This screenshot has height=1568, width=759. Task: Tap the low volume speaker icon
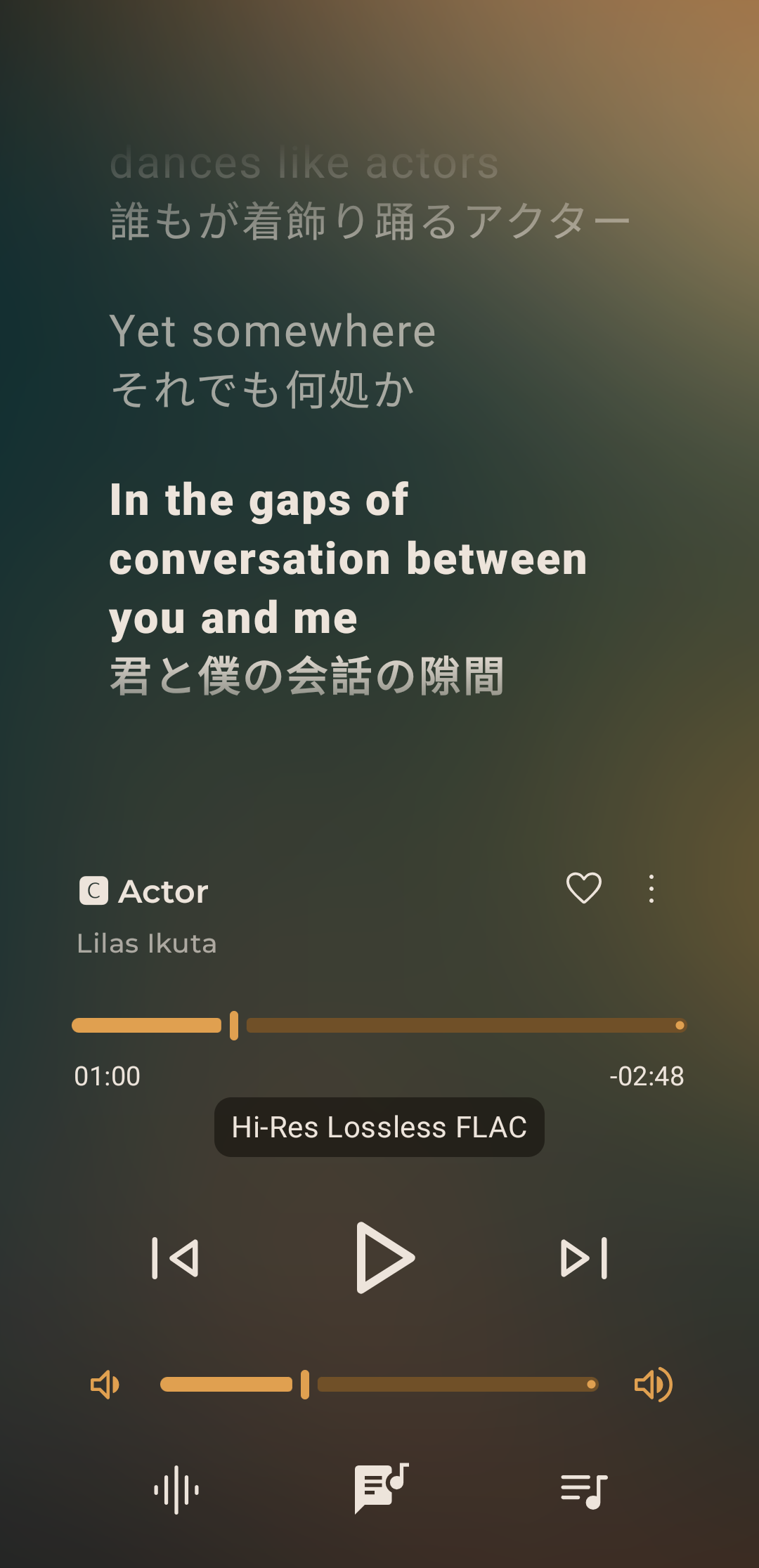105,1384
